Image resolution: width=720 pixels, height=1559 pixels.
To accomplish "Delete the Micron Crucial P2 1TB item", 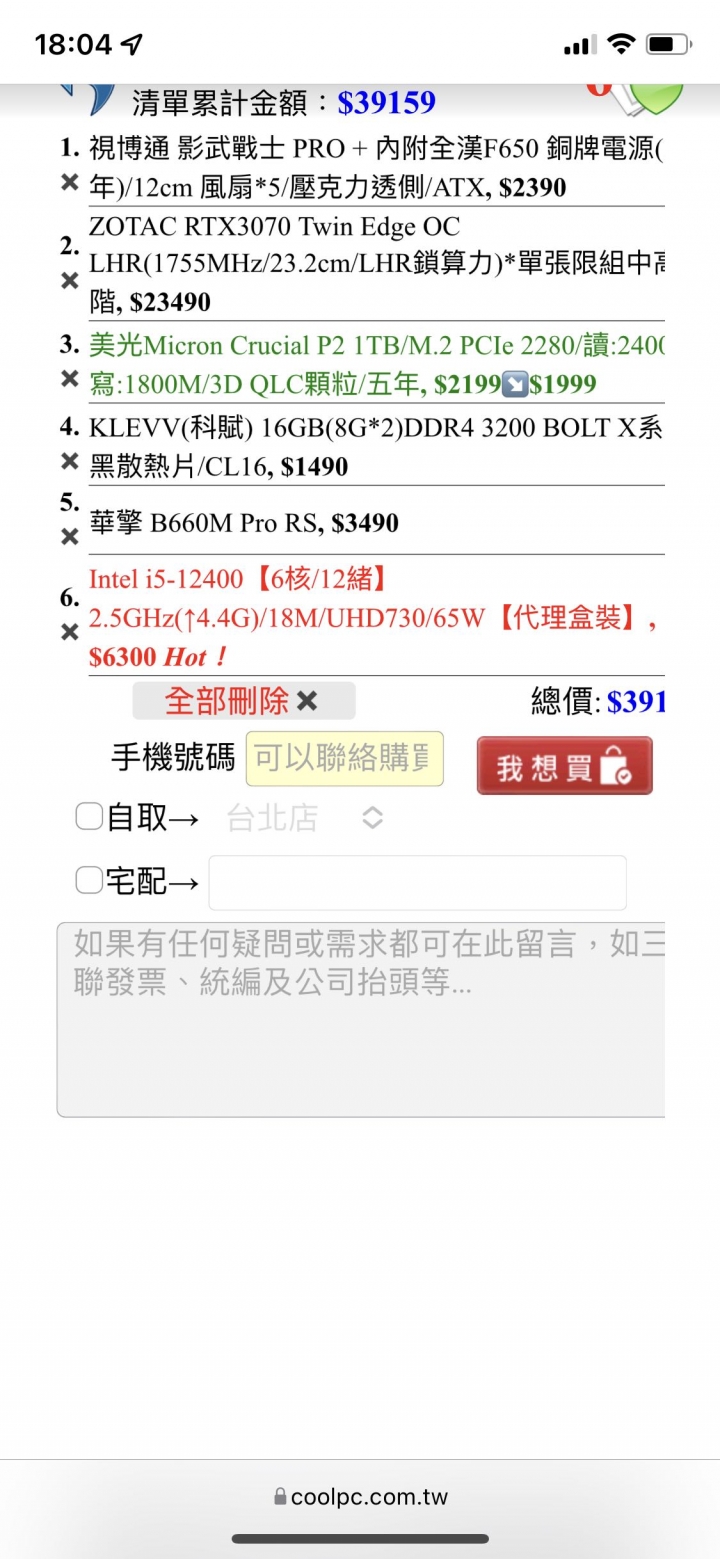I will [x=69, y=378].
